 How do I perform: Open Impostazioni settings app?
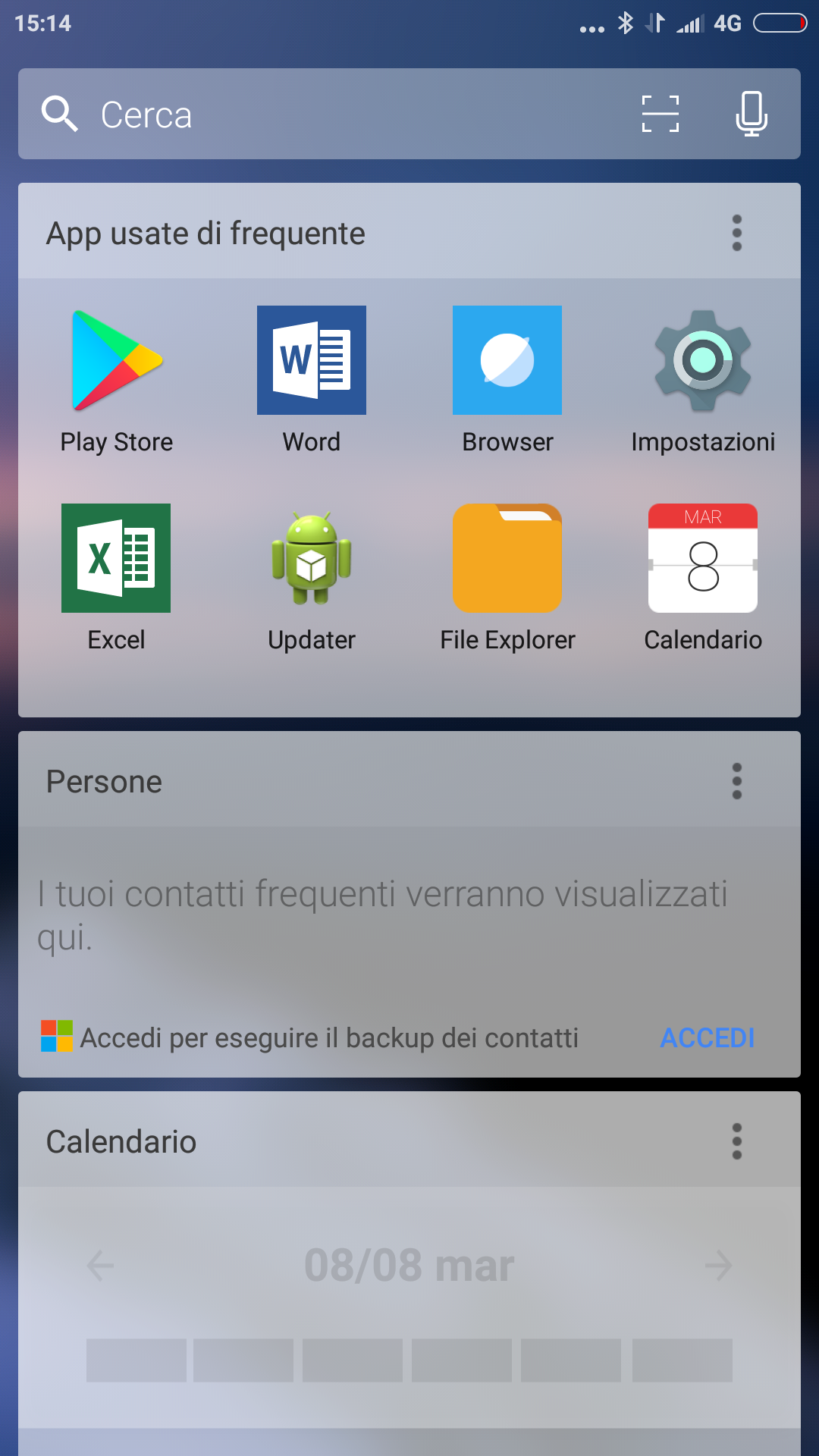point(703,379)
